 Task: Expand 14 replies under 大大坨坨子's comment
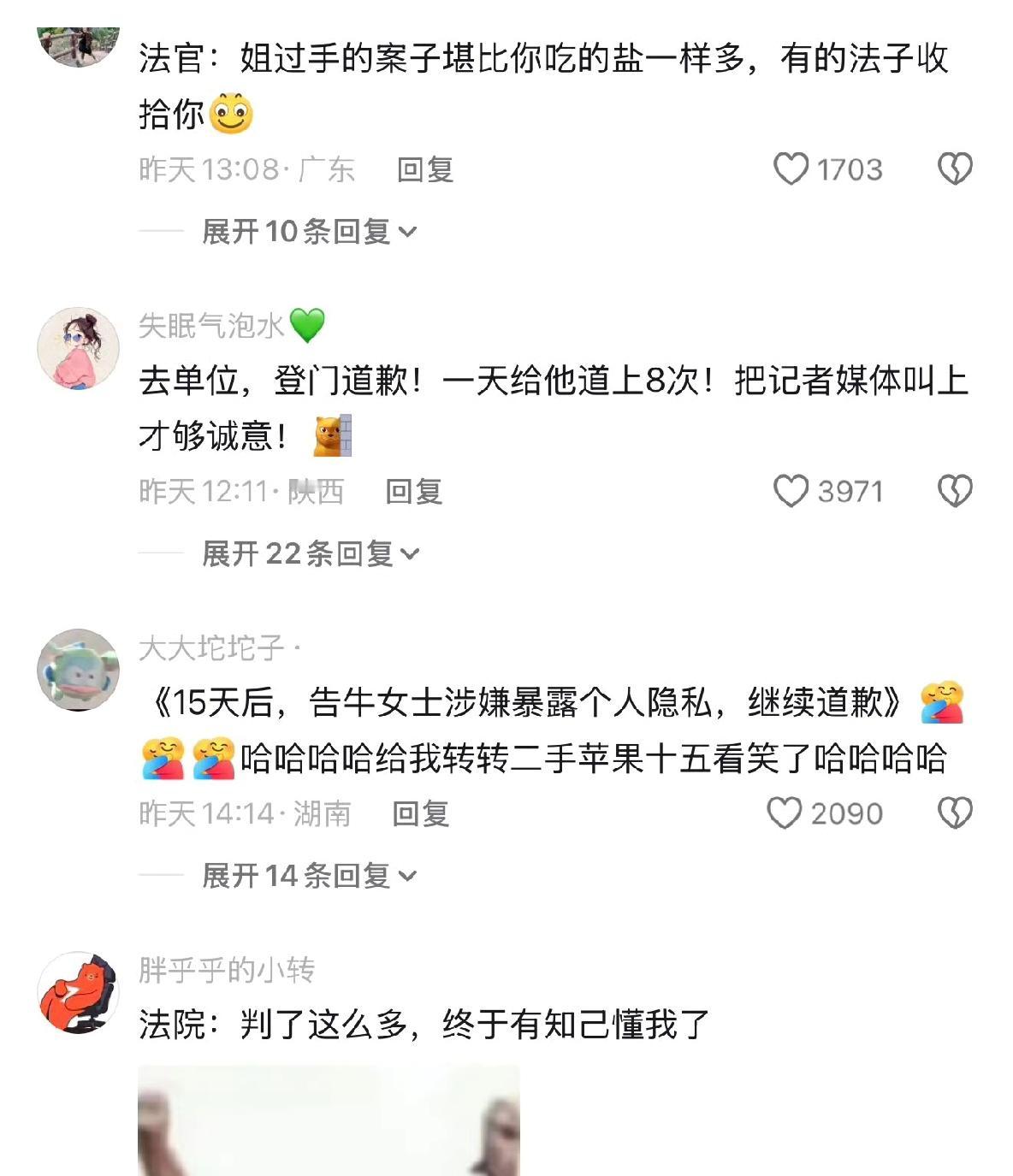click(x=304, y=875)
